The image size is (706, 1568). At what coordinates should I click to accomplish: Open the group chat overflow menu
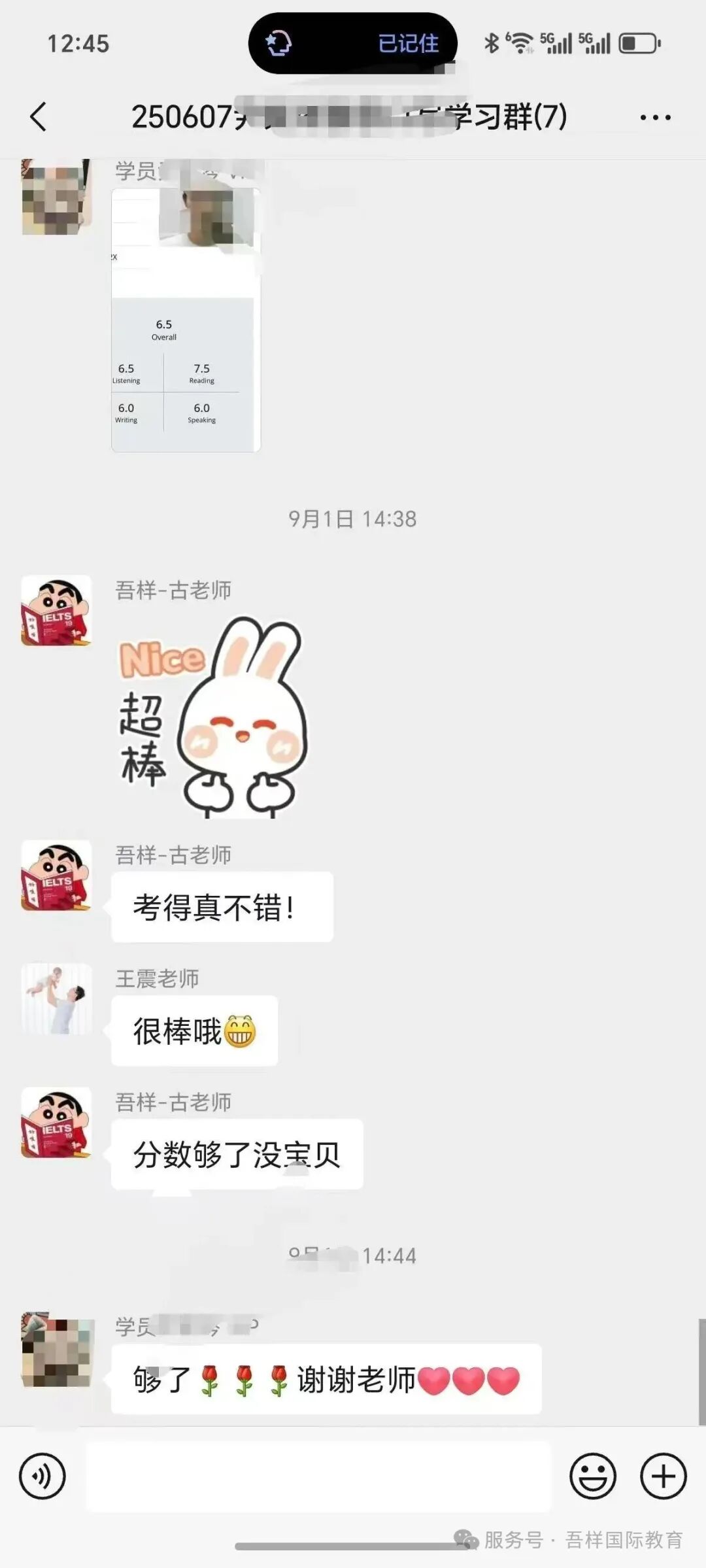point(655,118)
